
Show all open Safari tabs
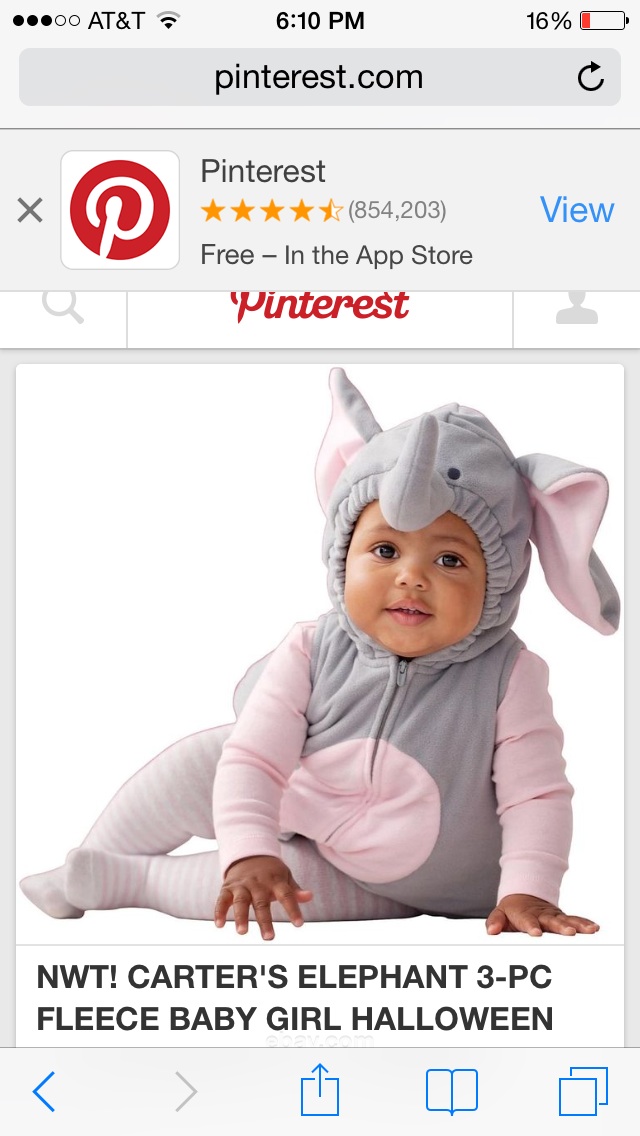coord(583,1091)
